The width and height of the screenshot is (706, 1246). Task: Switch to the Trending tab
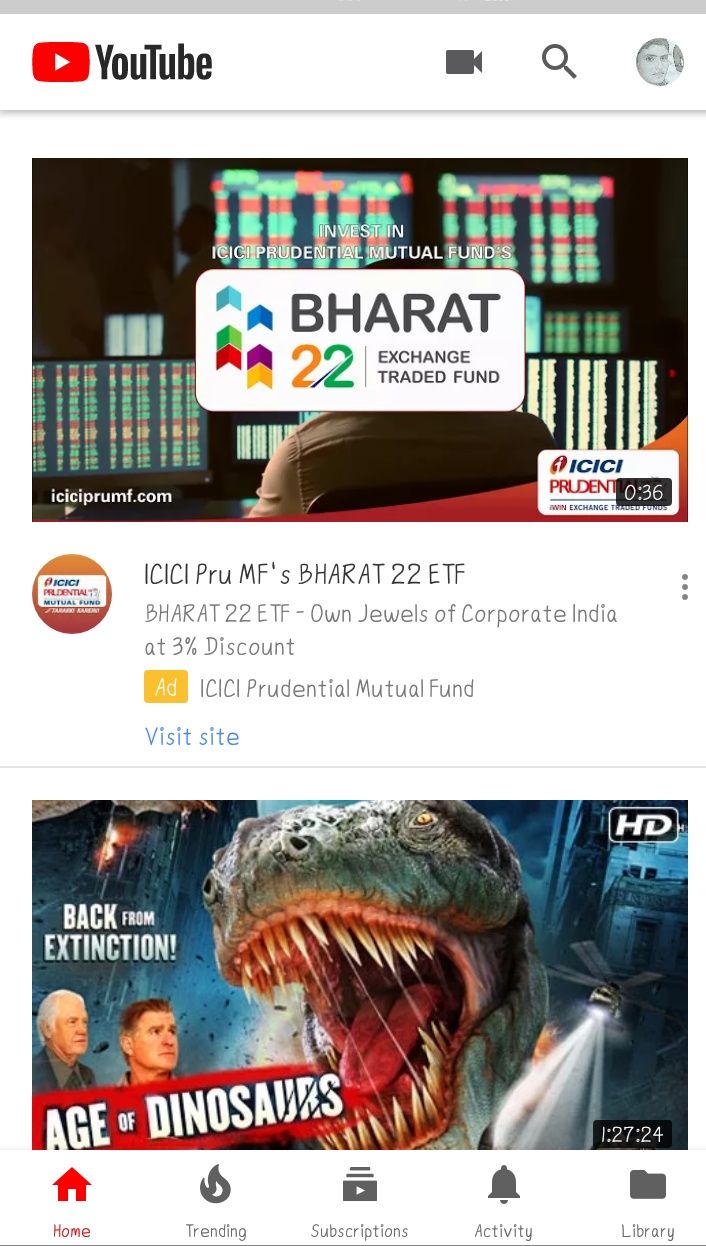(215, 1200)
